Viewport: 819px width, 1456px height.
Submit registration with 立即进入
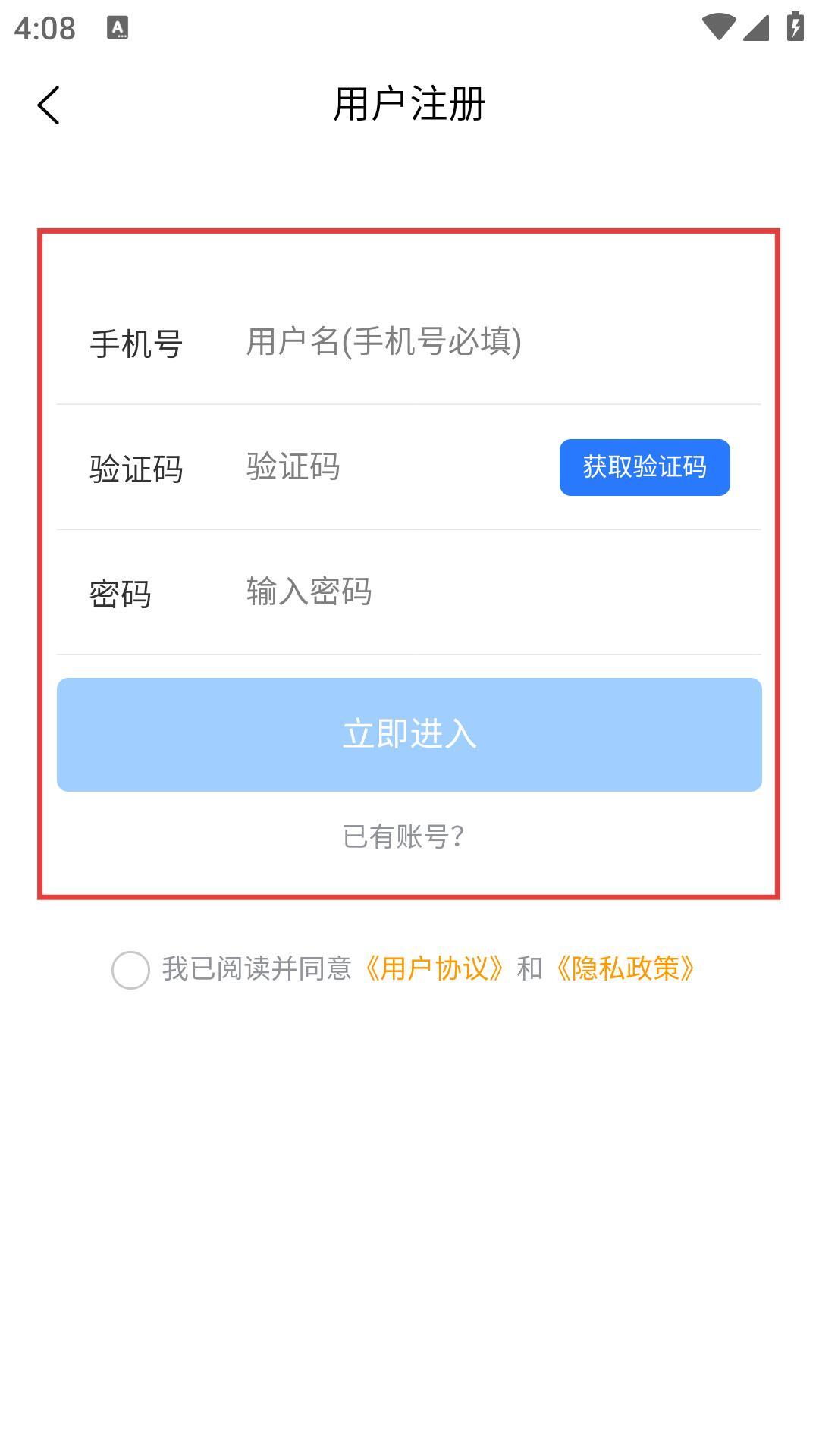pyautogui.click(x=409, y=734)
